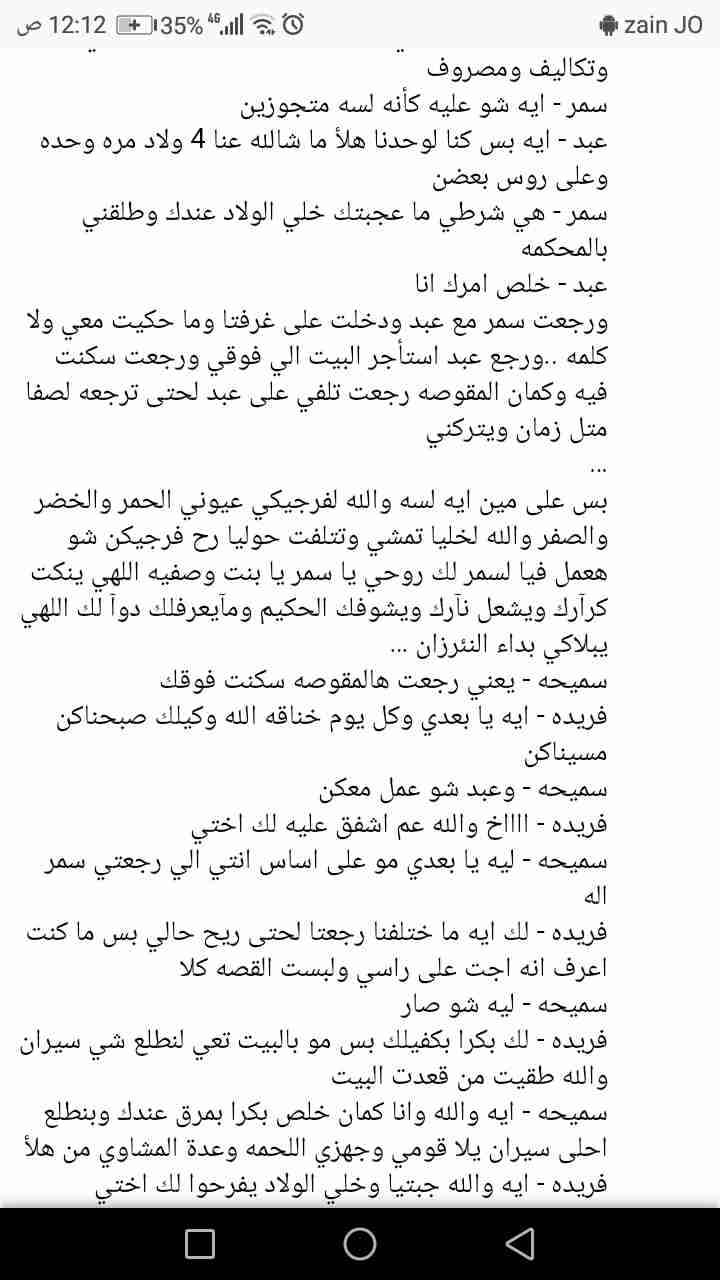Go back using the navigation bar triangle
720x1280 pixels.
click(519, 1243)
